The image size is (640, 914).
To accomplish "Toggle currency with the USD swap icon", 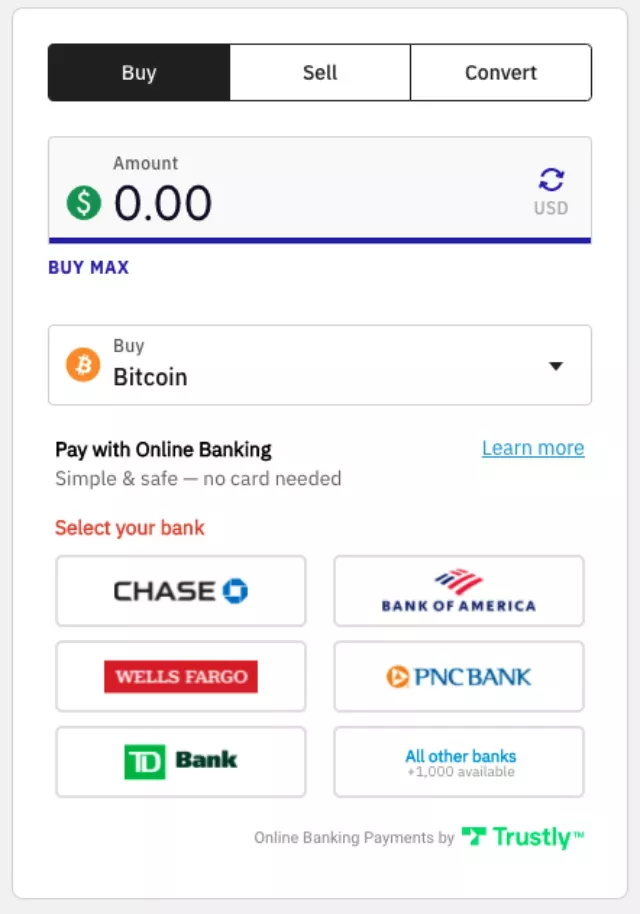I will pos(551,181).
